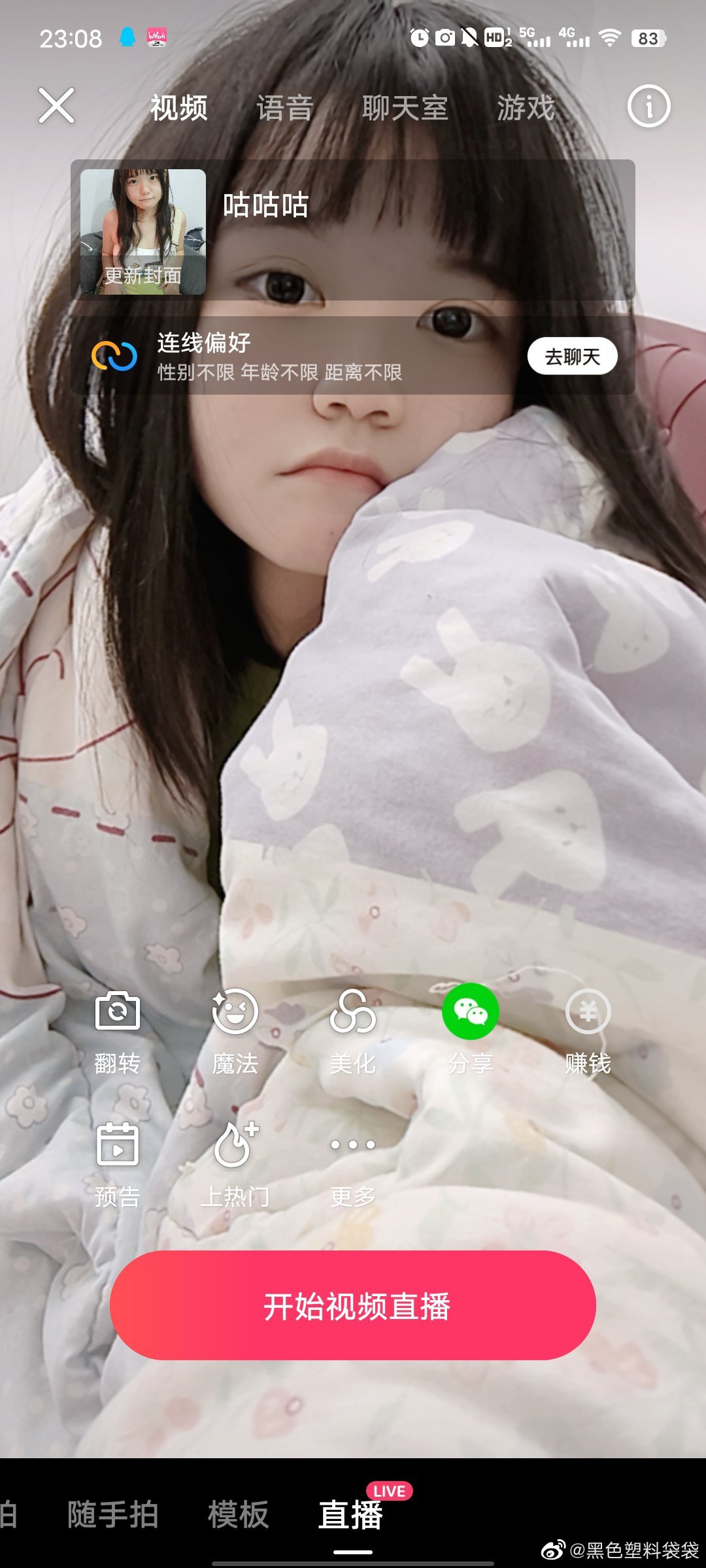Switch to the 聊天室 tab
The image size is (706, 1568).
[405, 108]
